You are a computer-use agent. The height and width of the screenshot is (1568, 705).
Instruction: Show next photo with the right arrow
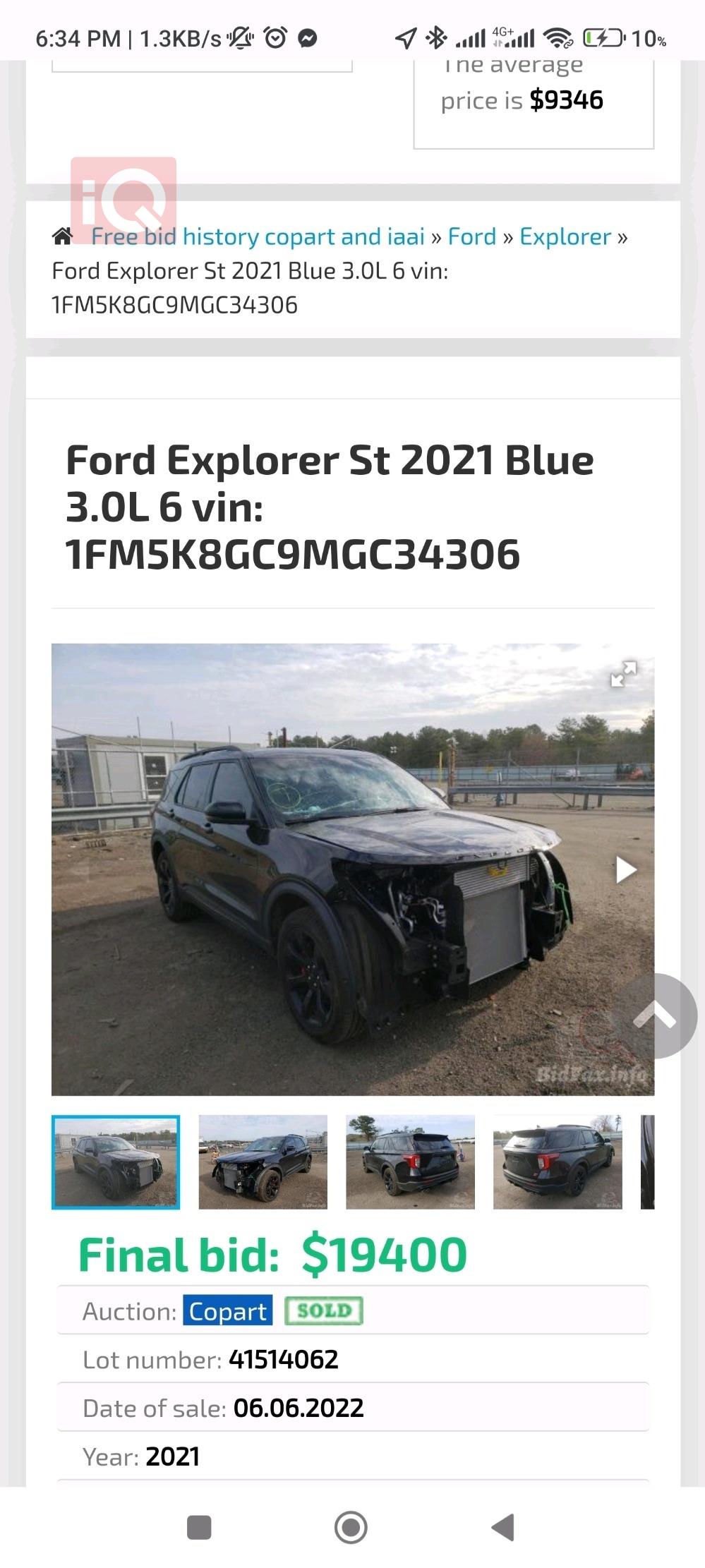click(625, 869)
